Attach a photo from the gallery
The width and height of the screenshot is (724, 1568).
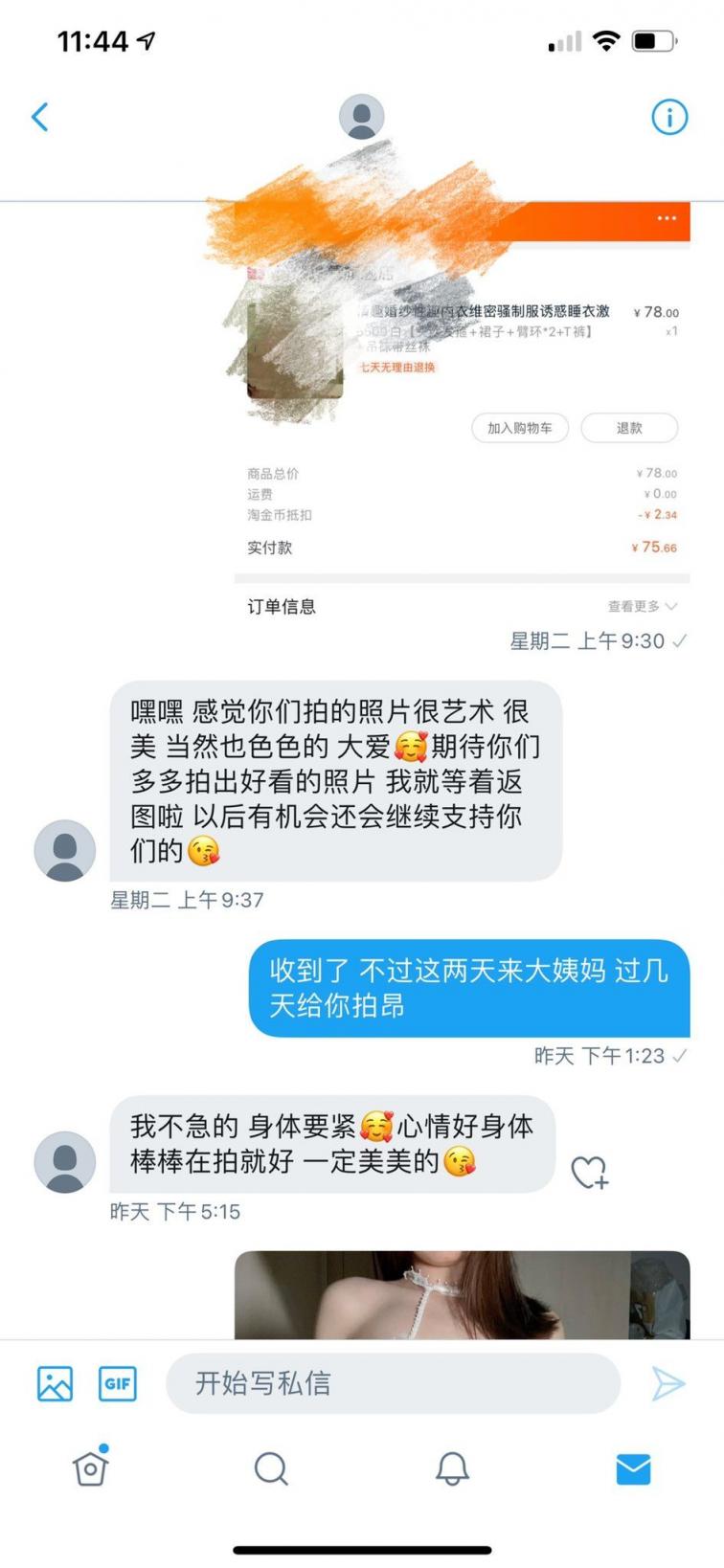click(55, 1383)
